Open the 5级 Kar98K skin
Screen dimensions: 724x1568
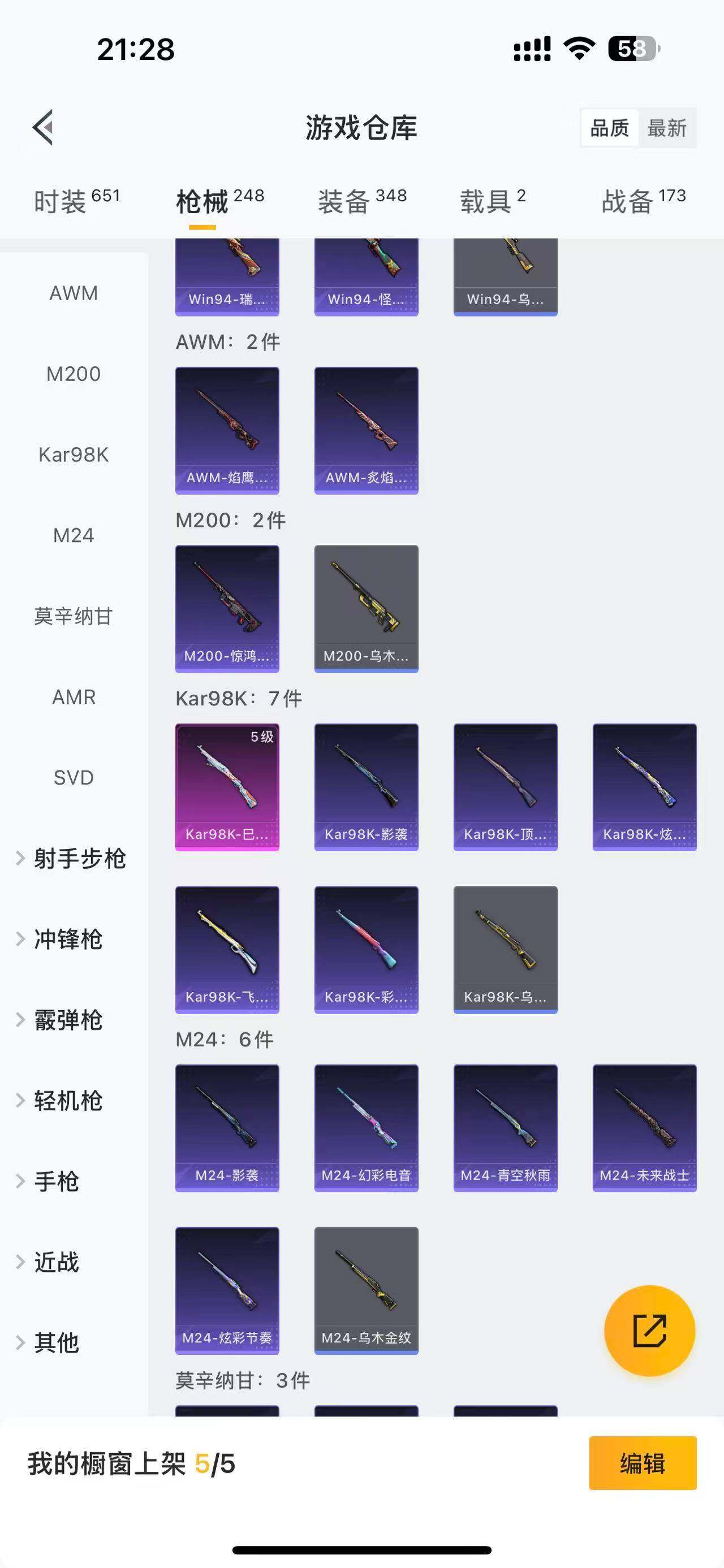(x=227, y=786)
